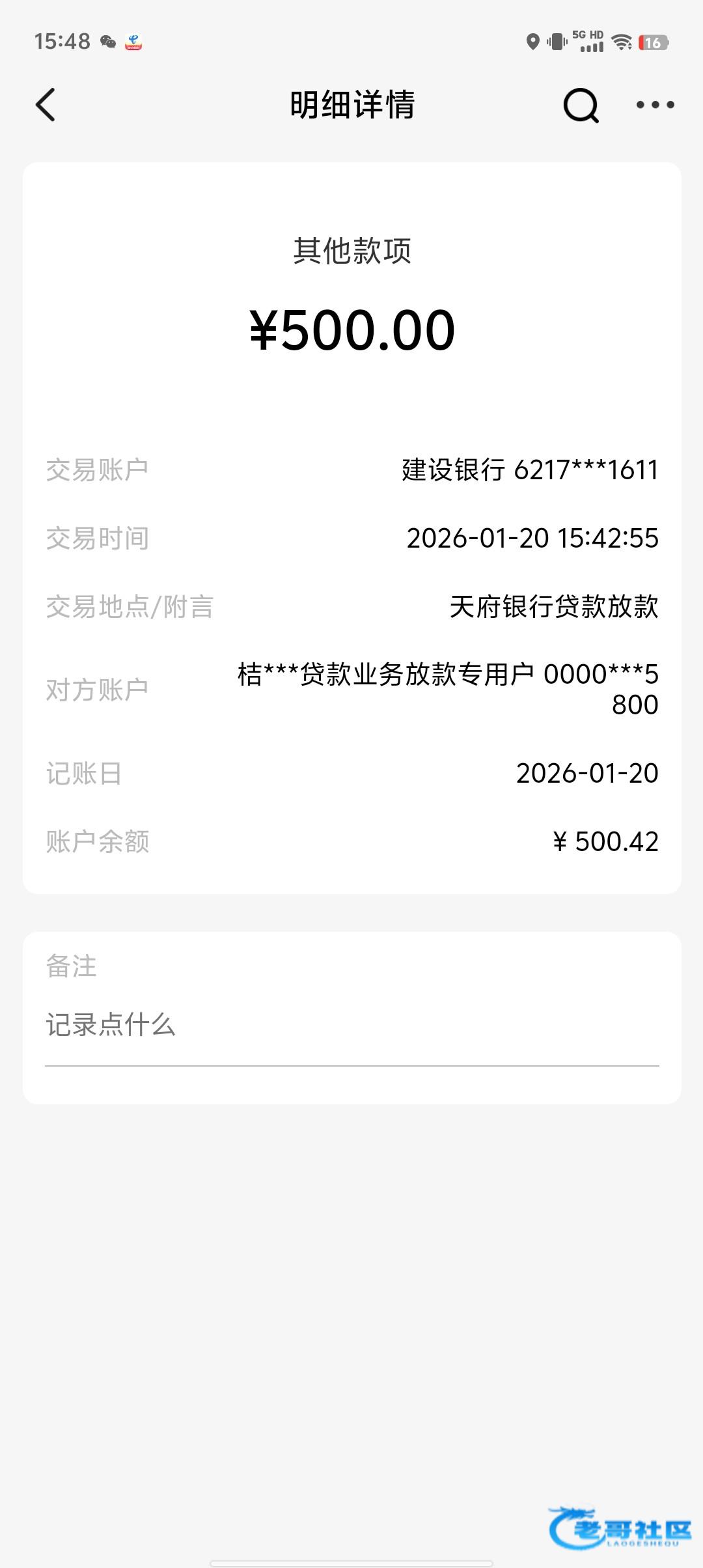Image resolution: width=703 pixels, height=1568 pixels.
Task: Open the three-dot overflow menu
Action: point(655,105)
